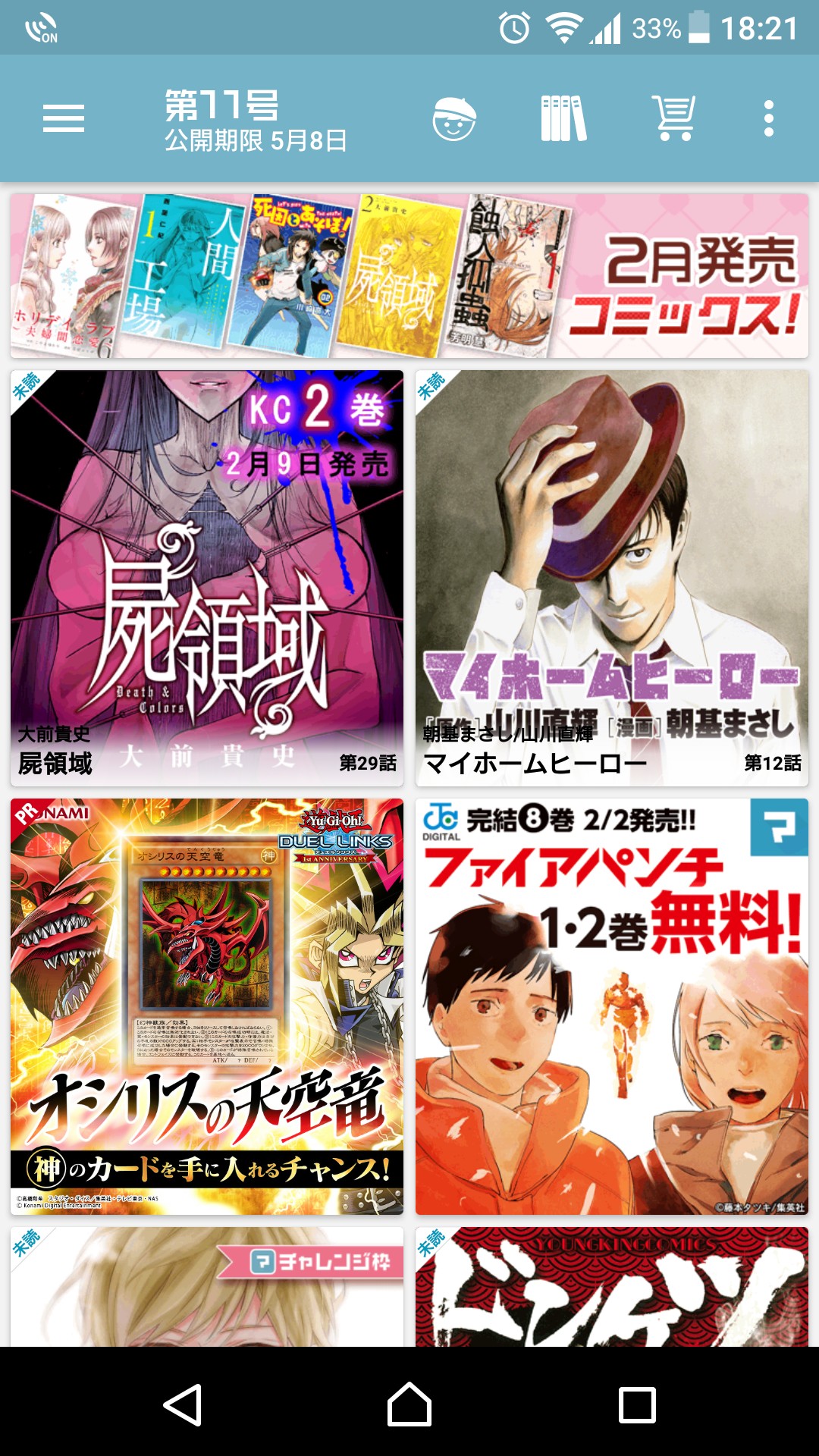The width and height of the screenshot is (819, 1456).
Task: Open 屍領域 chapter 29
Action: click(207, 578)
